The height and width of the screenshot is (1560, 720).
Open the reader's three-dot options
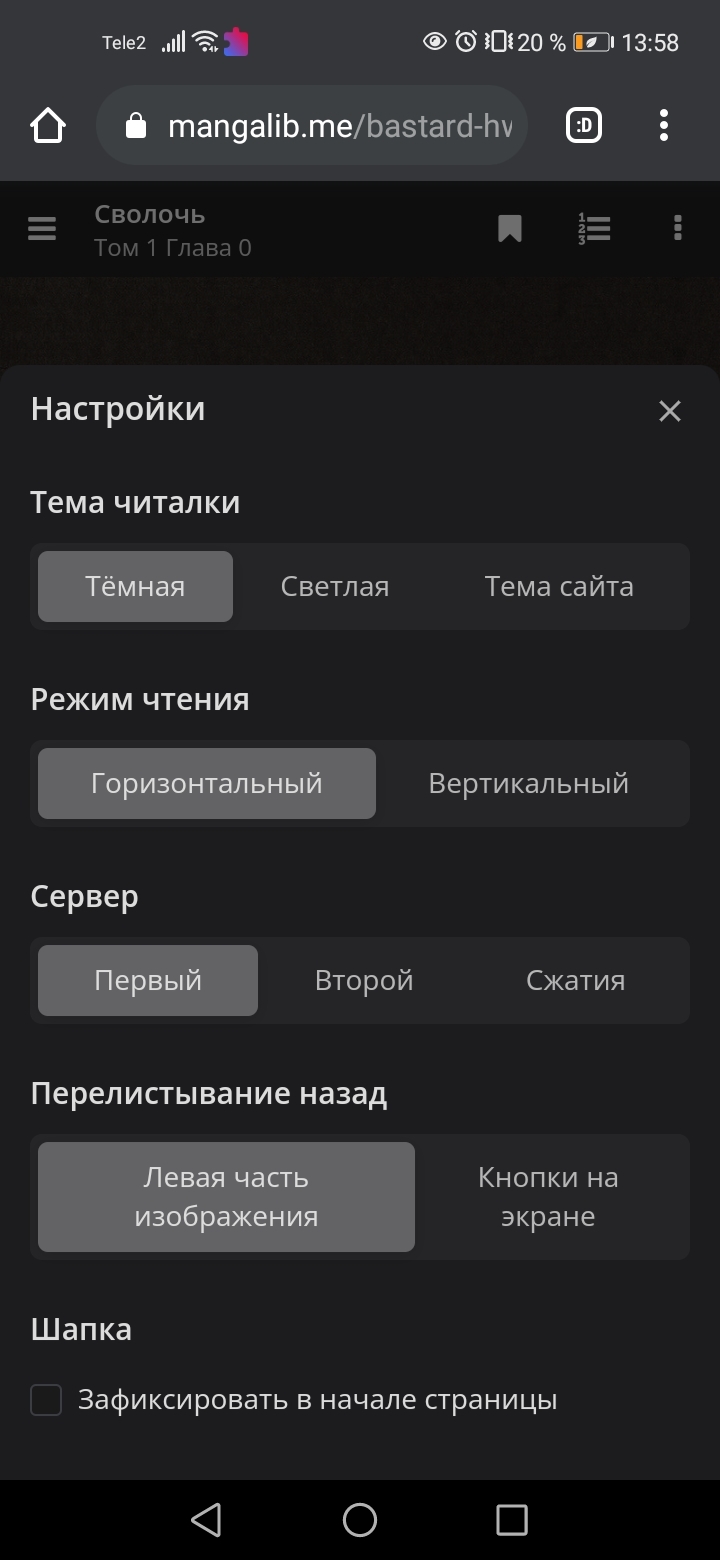coord(678,229)
